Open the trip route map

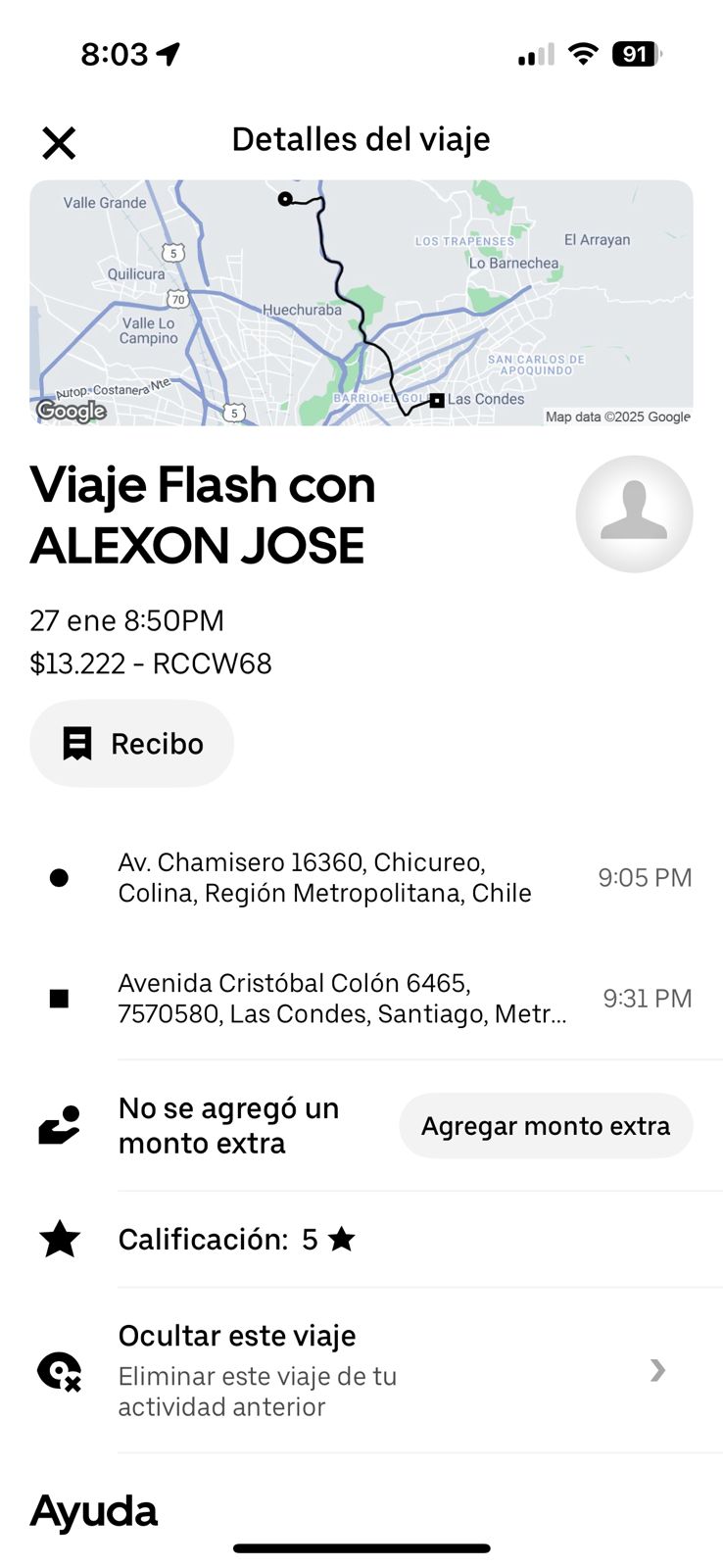[361, 303]
